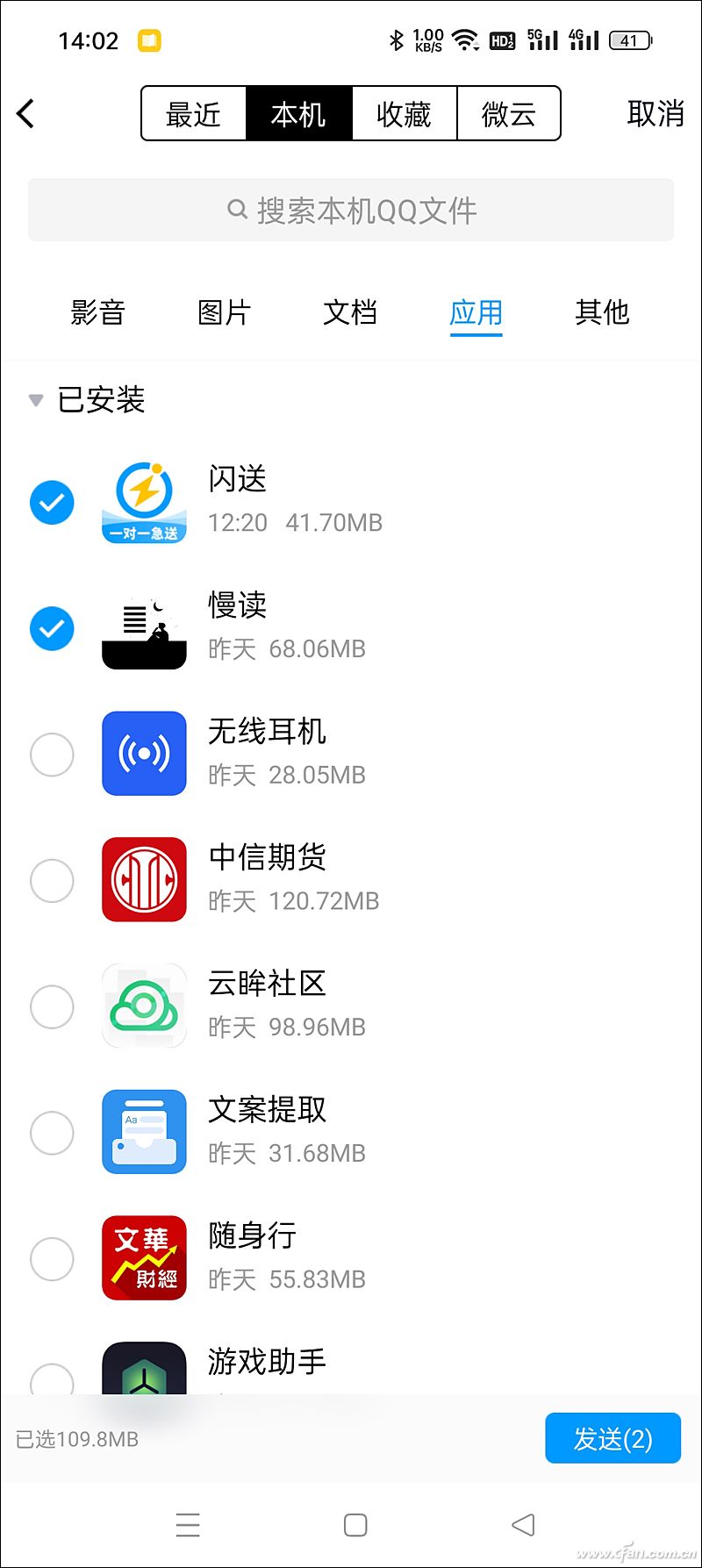The height and width of the screenshot is (1568, 702).
Task: Open the 收藏 tab
Action: pos(403,114)
